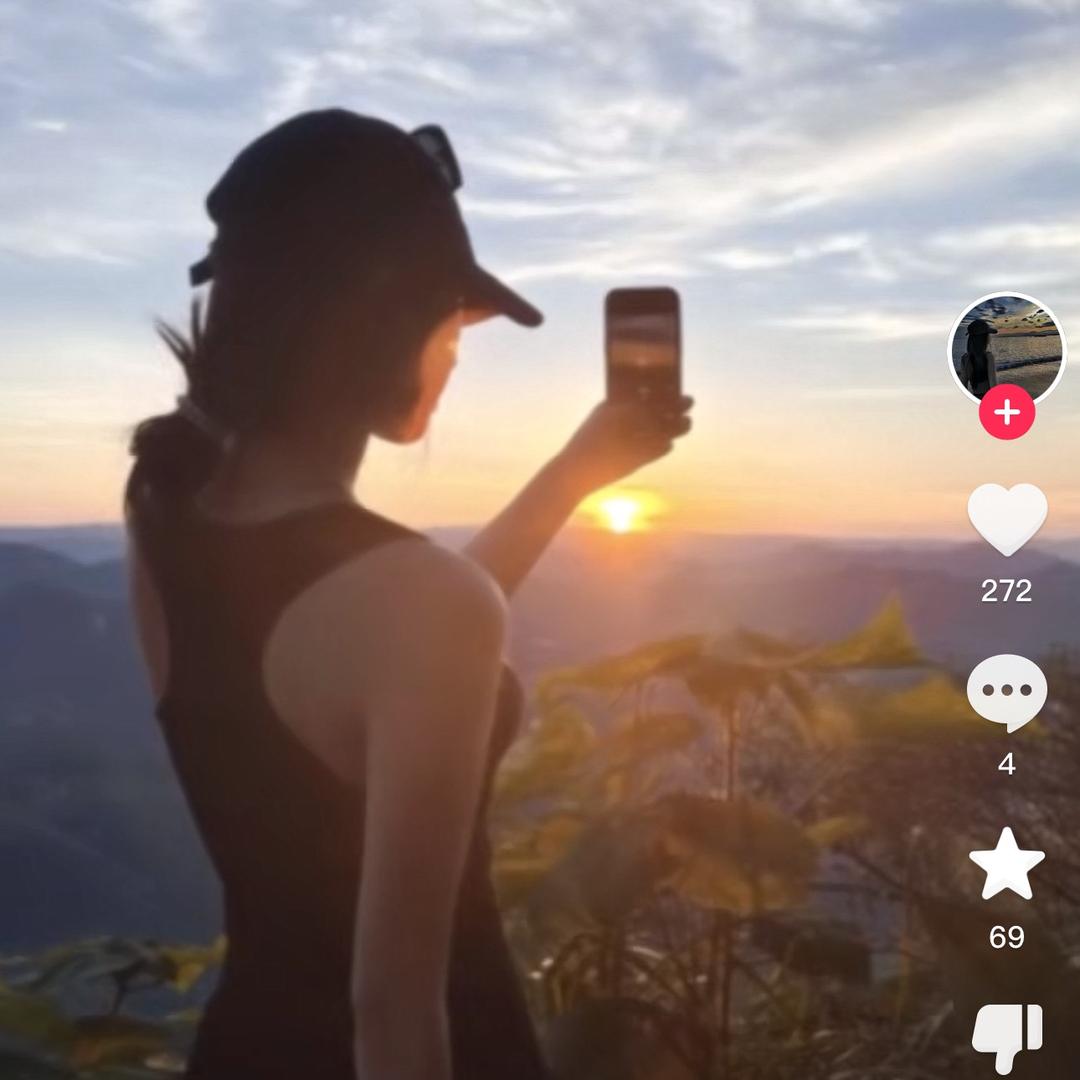This screenshot has width=1080, height=1080.
Task: Open the creator's profile picture
Action: click(1006, 345)
